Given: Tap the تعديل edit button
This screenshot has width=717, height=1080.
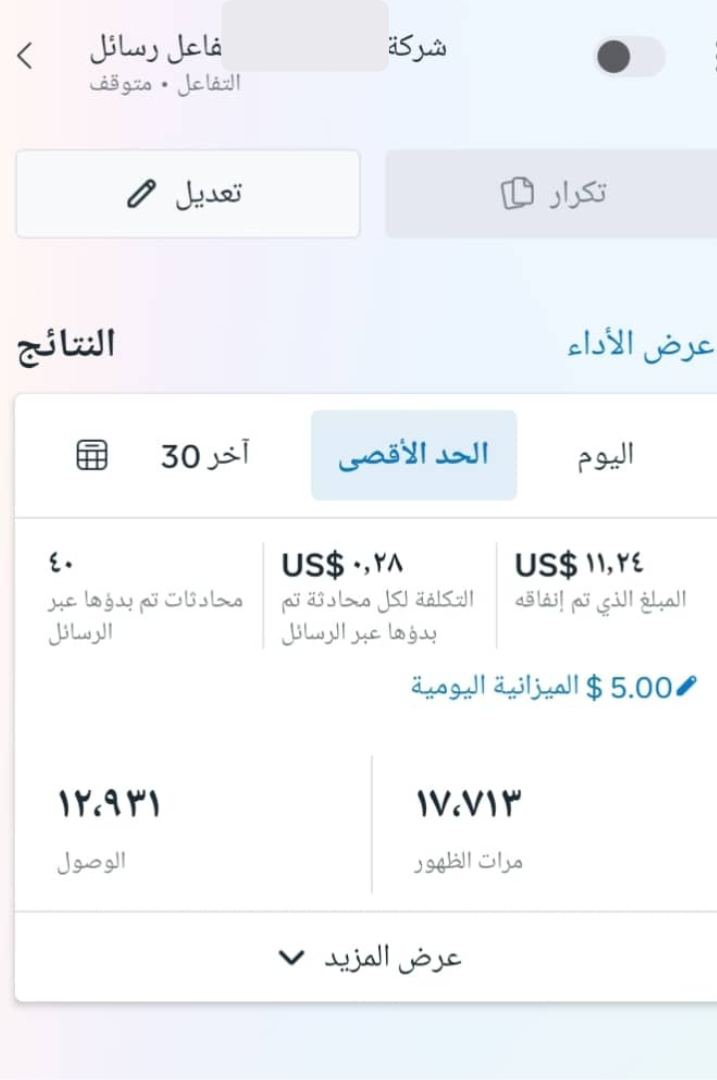Looking at the screenshot, I should [187, 194].
